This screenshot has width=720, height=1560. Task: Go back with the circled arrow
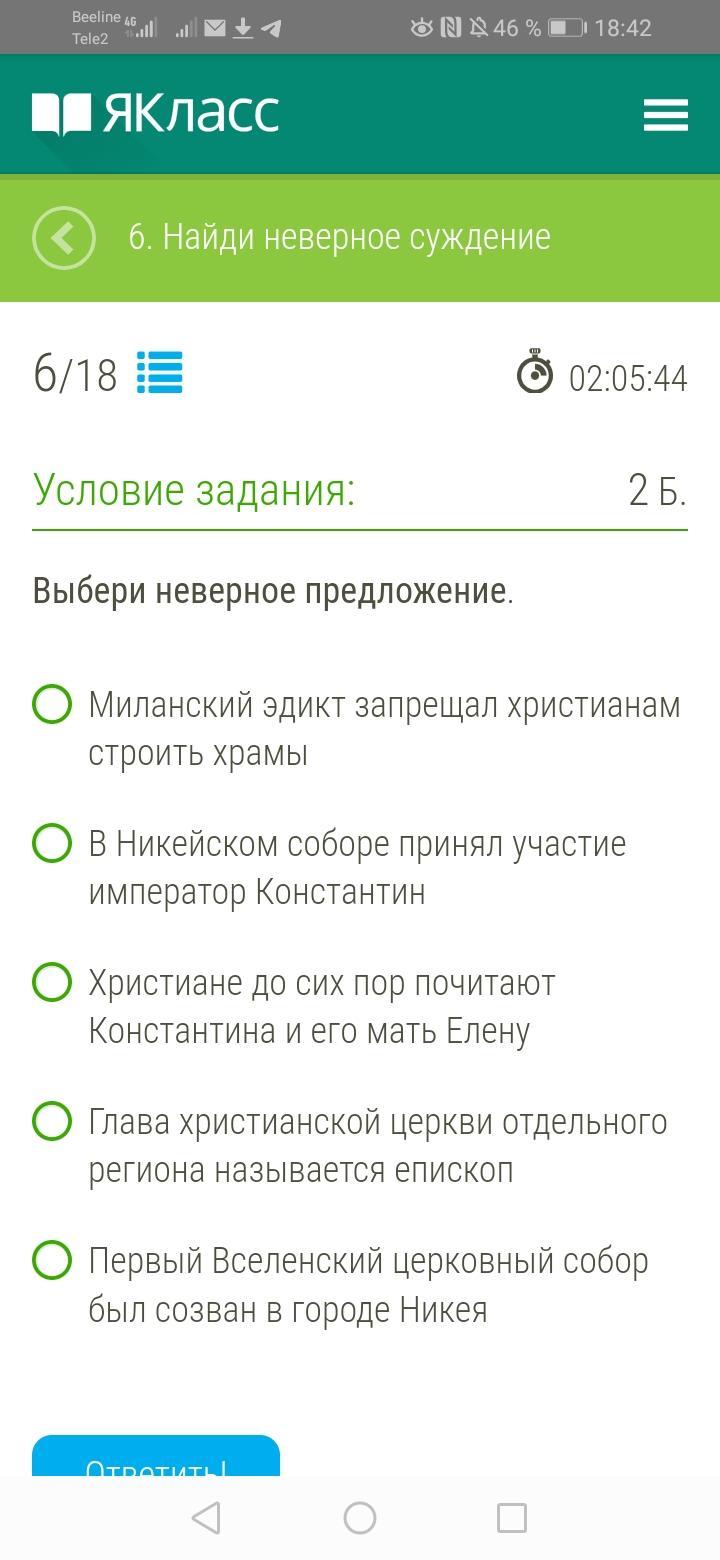tap(64, 238)
